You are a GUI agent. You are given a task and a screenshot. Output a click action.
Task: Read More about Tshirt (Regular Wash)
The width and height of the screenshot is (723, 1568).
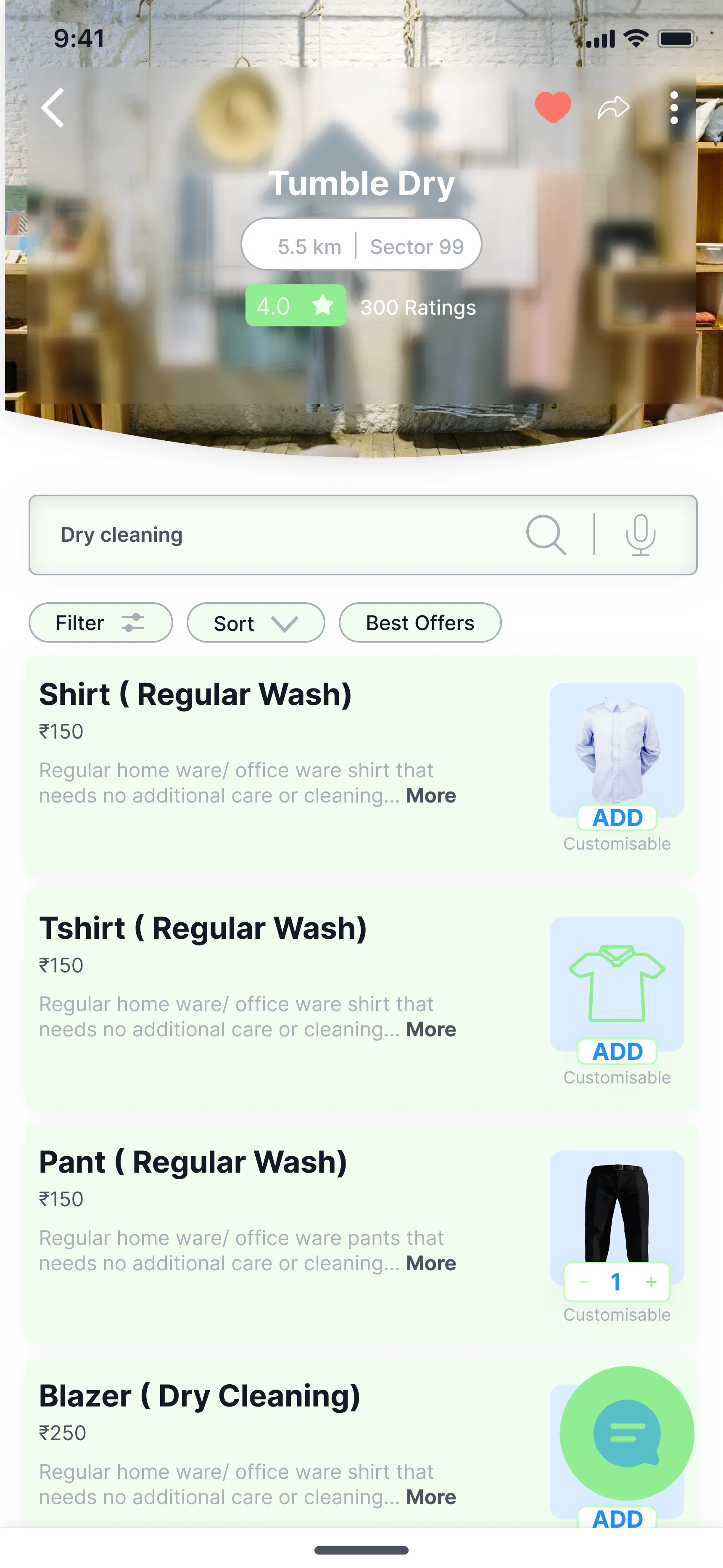coord(431,1029)
